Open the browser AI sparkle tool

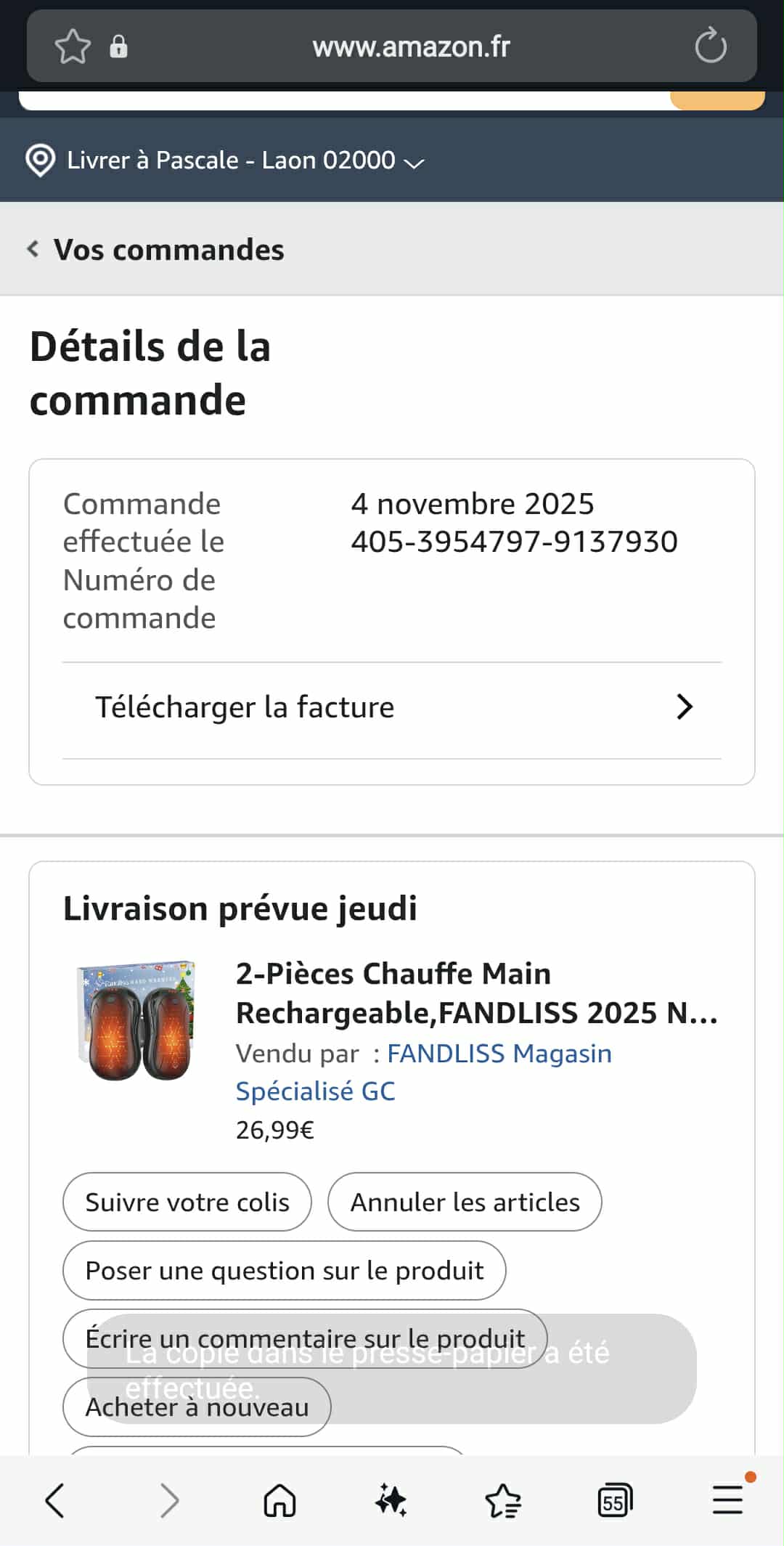[391, 1500]
